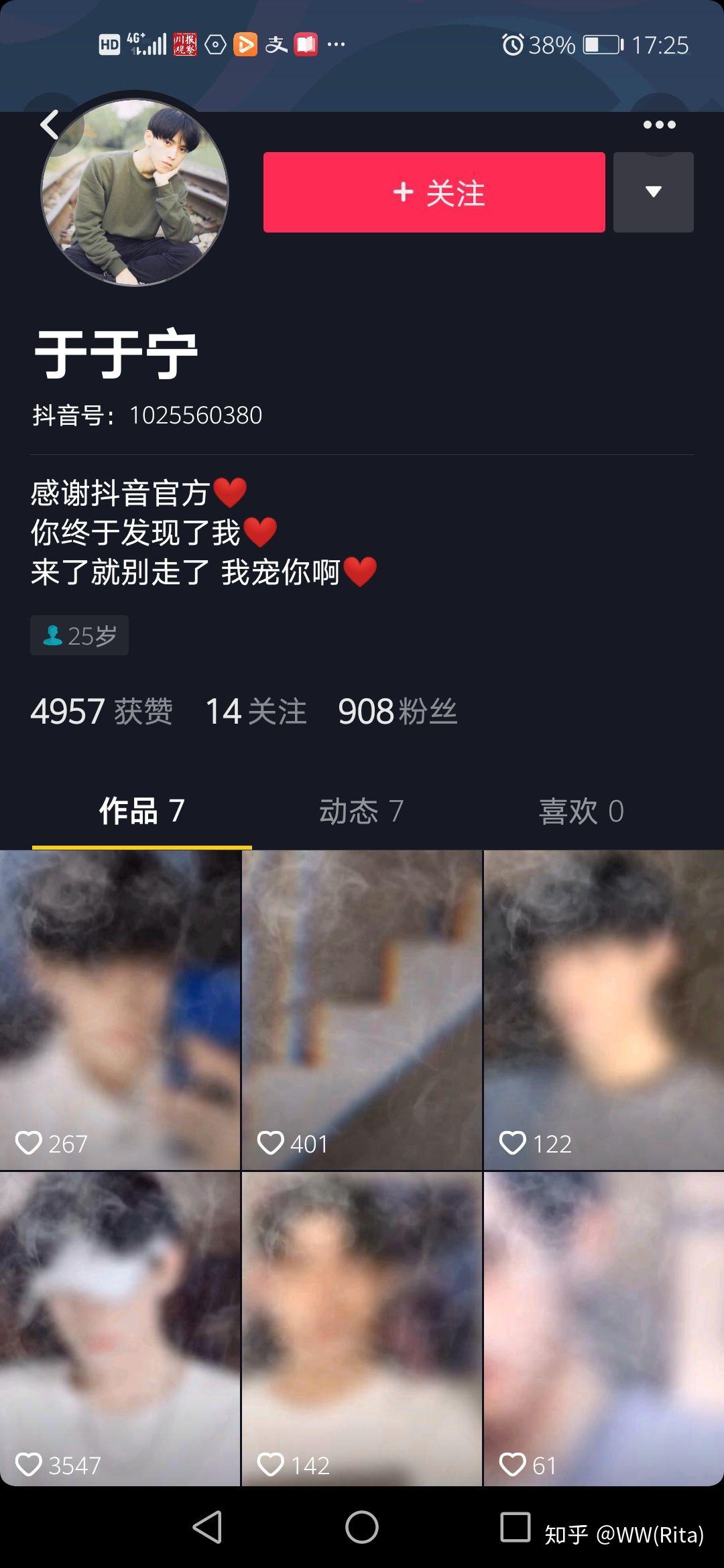Image resolution: width=724 pixels, height=1568 pixels.
Task: Open the video with 267 likes
Action: tap(120, 1009)
